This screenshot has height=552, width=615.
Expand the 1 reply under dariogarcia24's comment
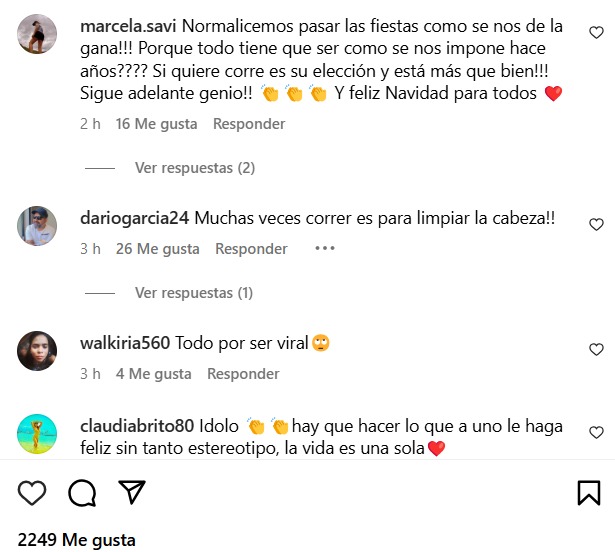[x=194, y=293]
